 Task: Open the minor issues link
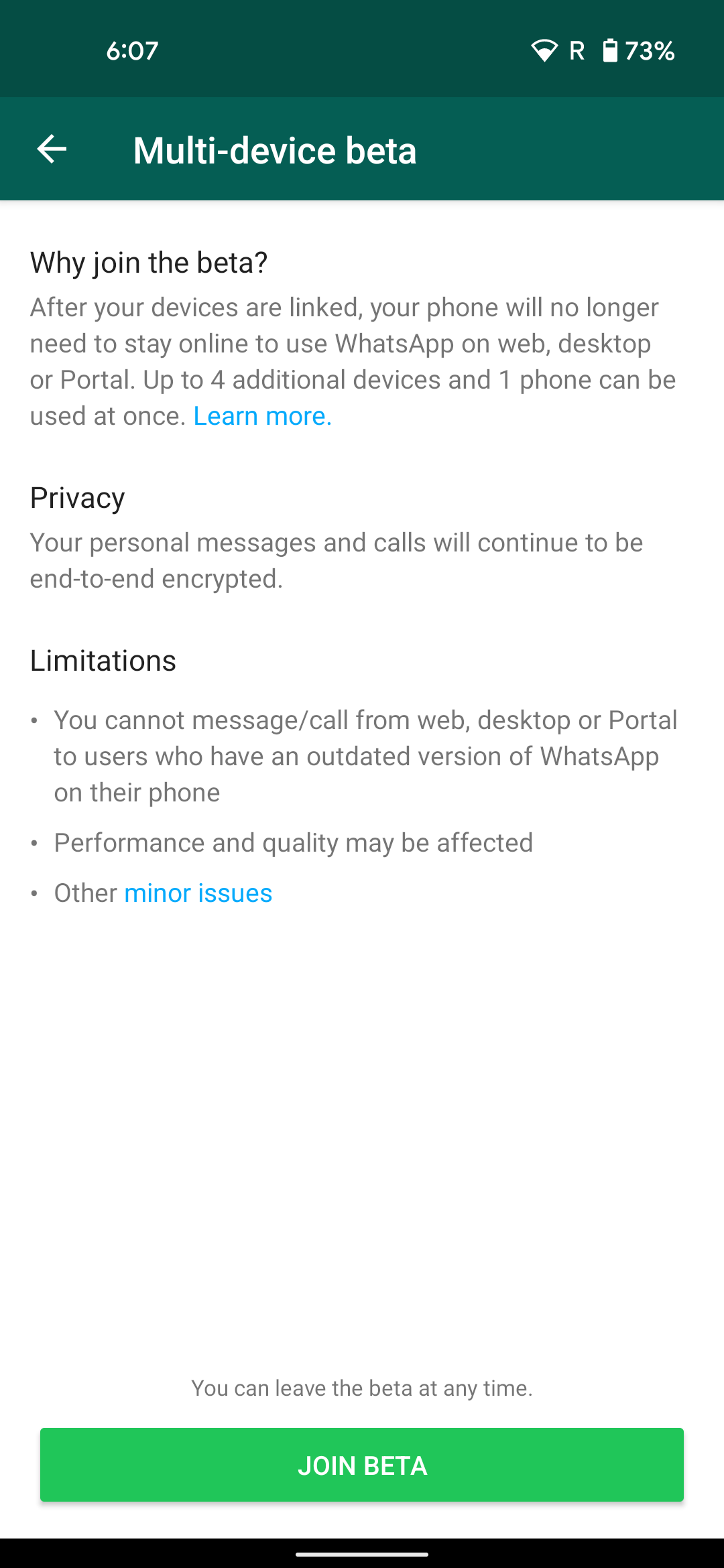tap(198, 893)
